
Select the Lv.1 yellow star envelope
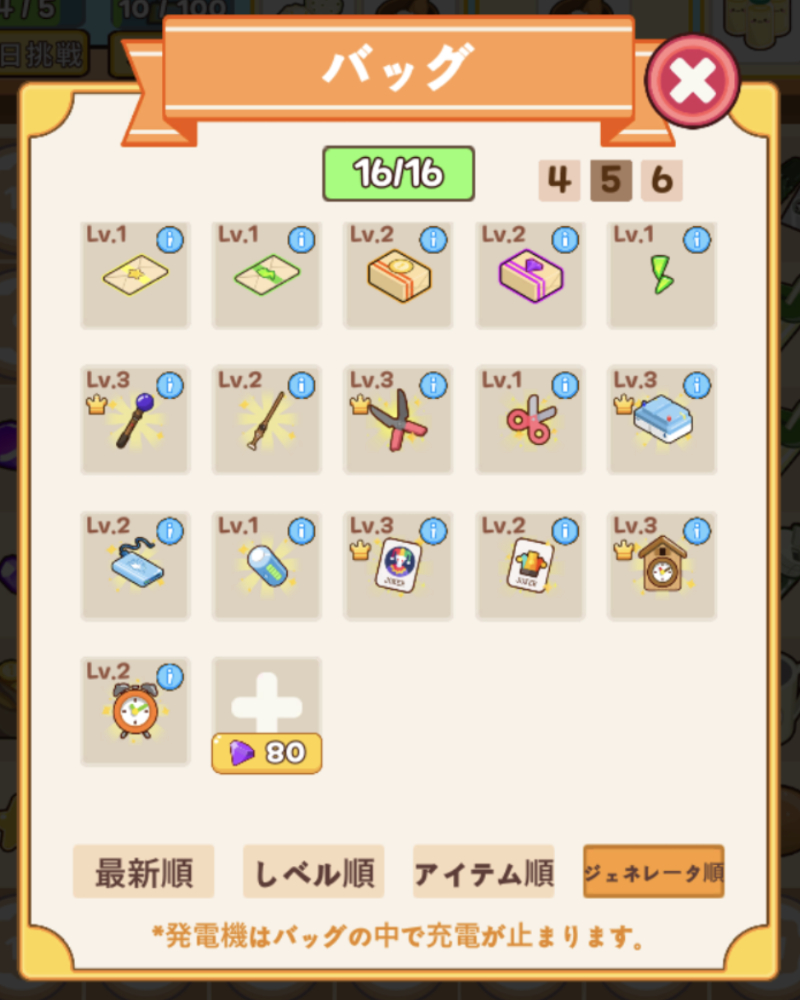(135, 276)
